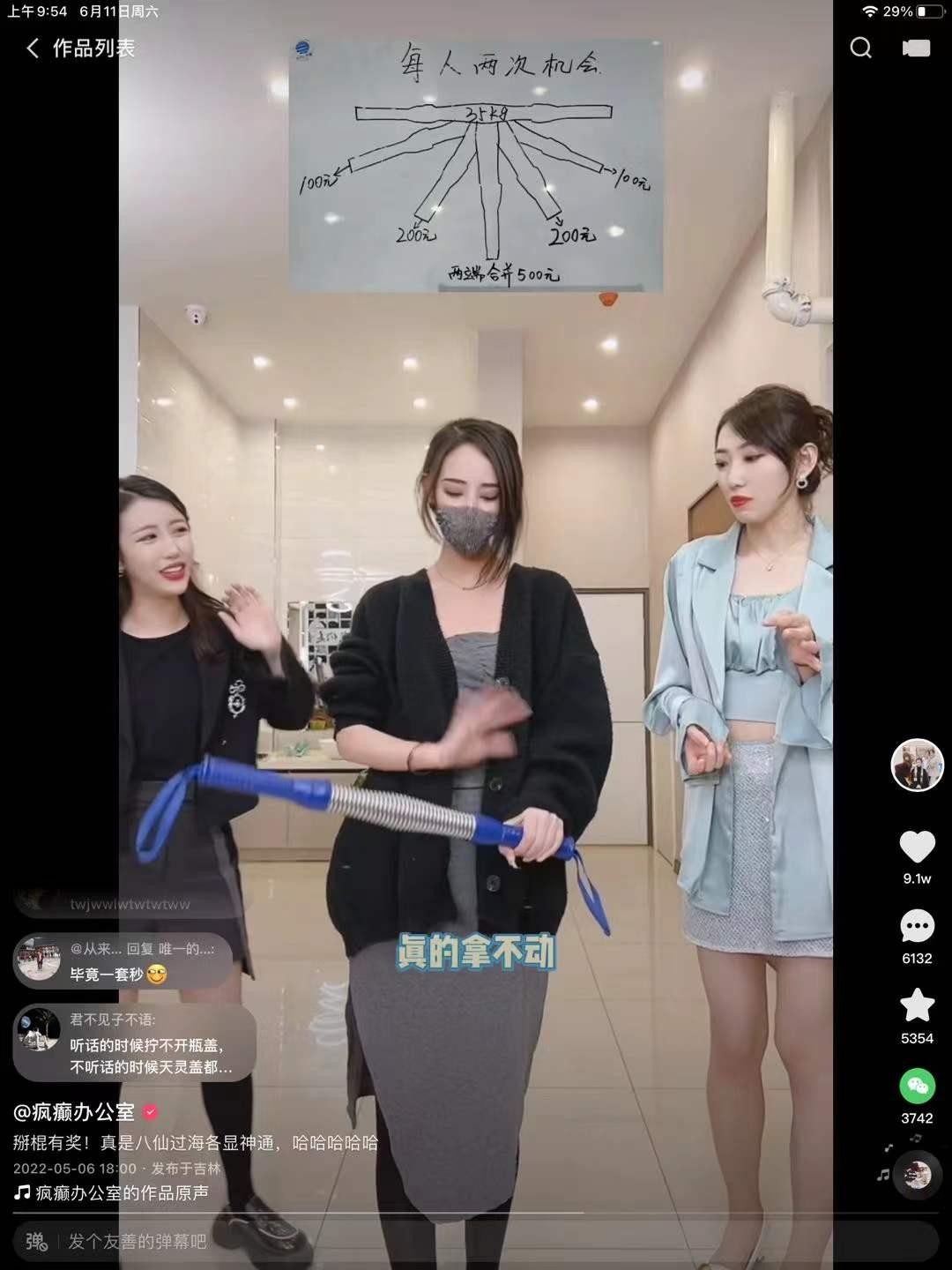The height and width of the screenshot is (1270, 952).
Task: Open the creator's avatar on the right
Action: (917, 765)
